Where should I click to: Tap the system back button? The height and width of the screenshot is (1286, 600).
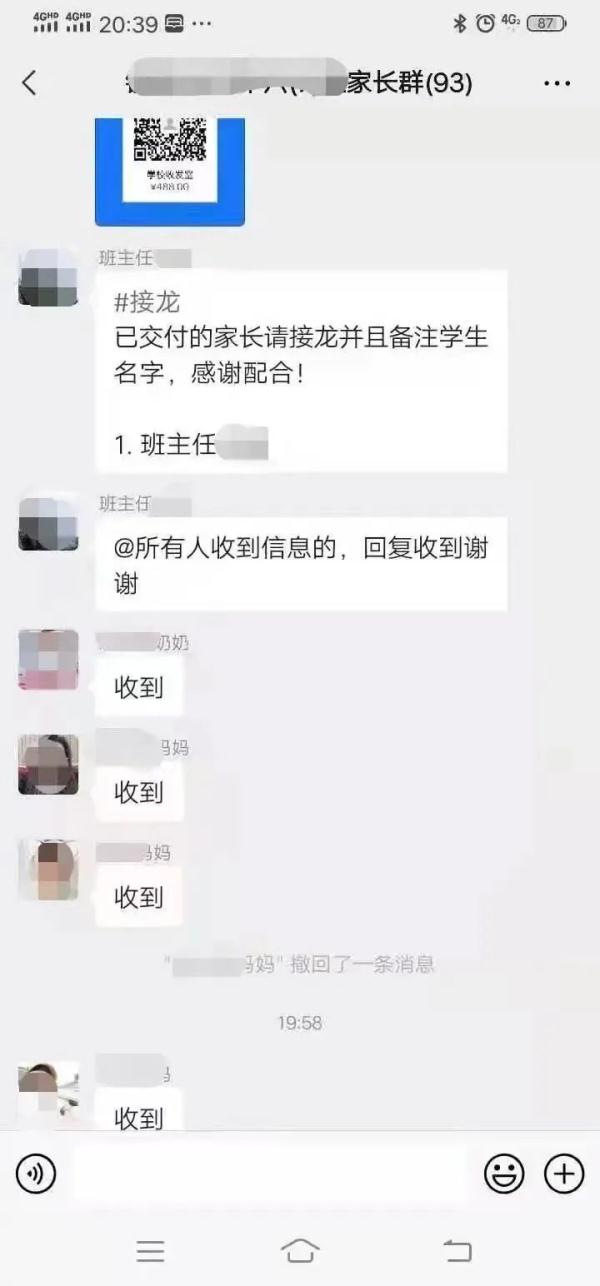pos(456,1250)
